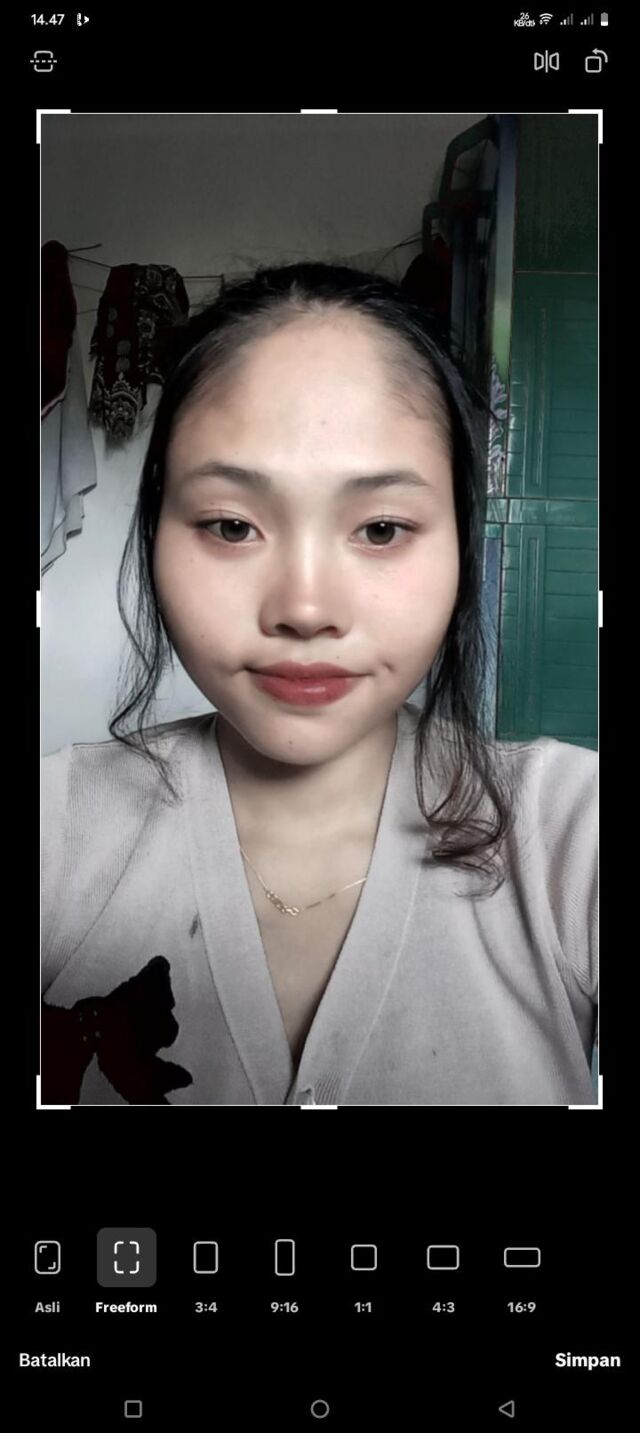Image resolution: width=640 pixels, height=1433 pixels.
Task: Tap Simpan to save the crop
Action: coord(587,1360)
